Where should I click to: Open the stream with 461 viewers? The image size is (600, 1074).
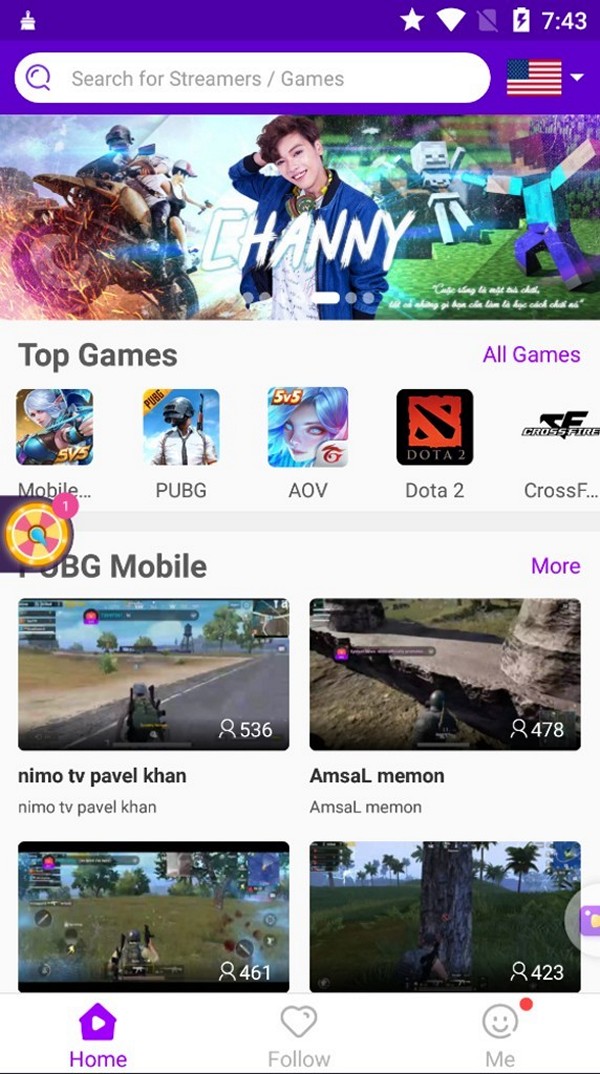153,916
